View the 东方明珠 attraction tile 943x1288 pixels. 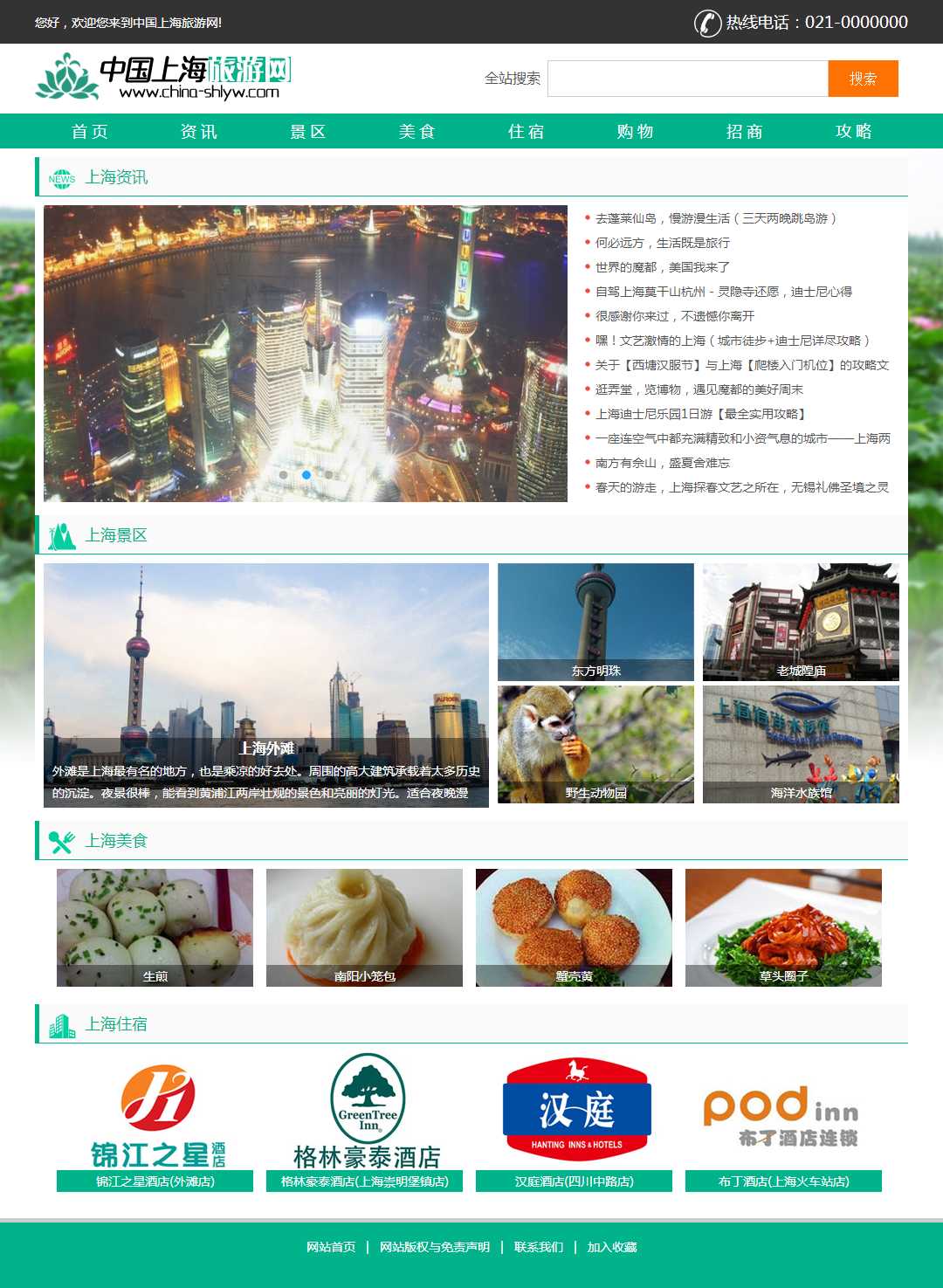[x=595, y=622]
